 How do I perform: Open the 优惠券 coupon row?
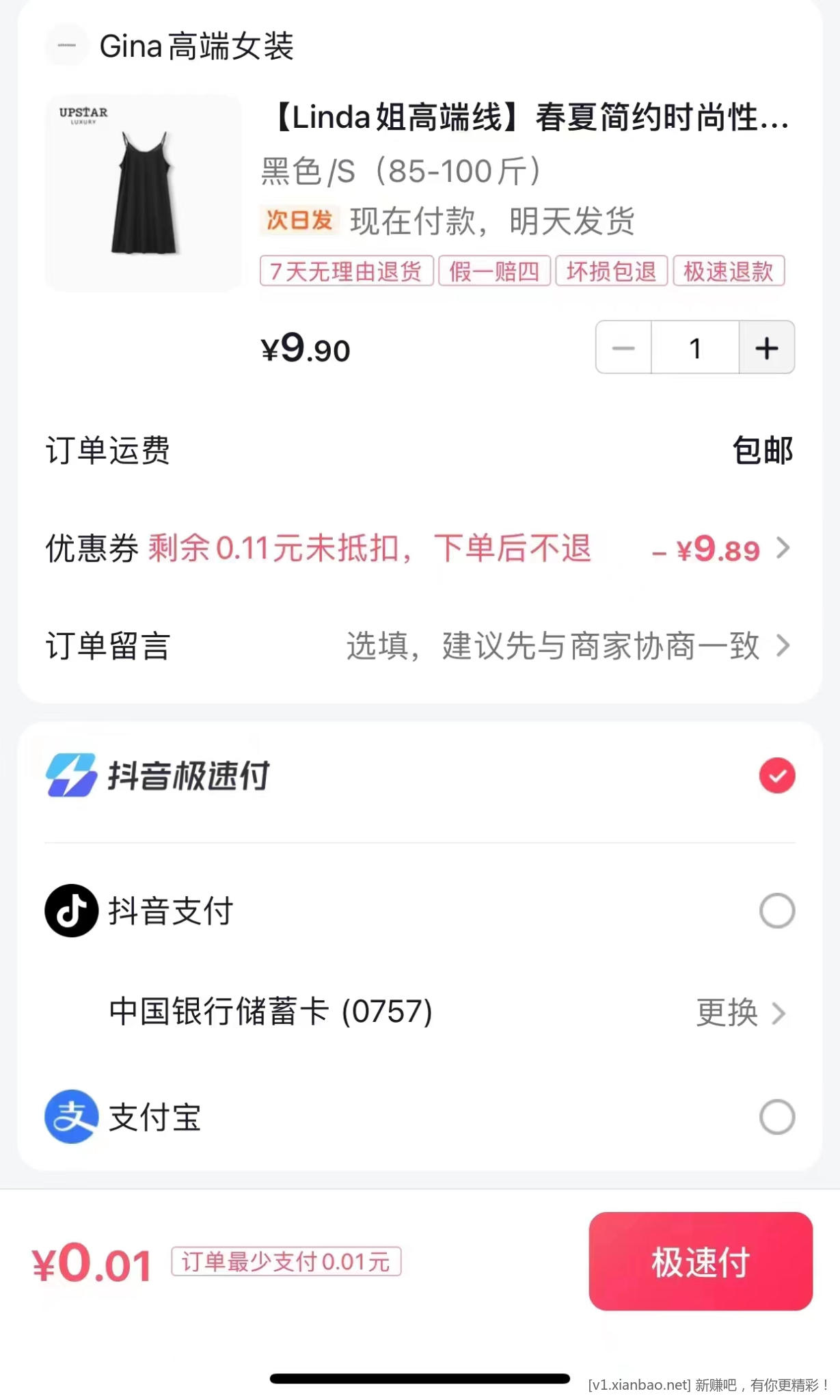[x=419, y=549]
